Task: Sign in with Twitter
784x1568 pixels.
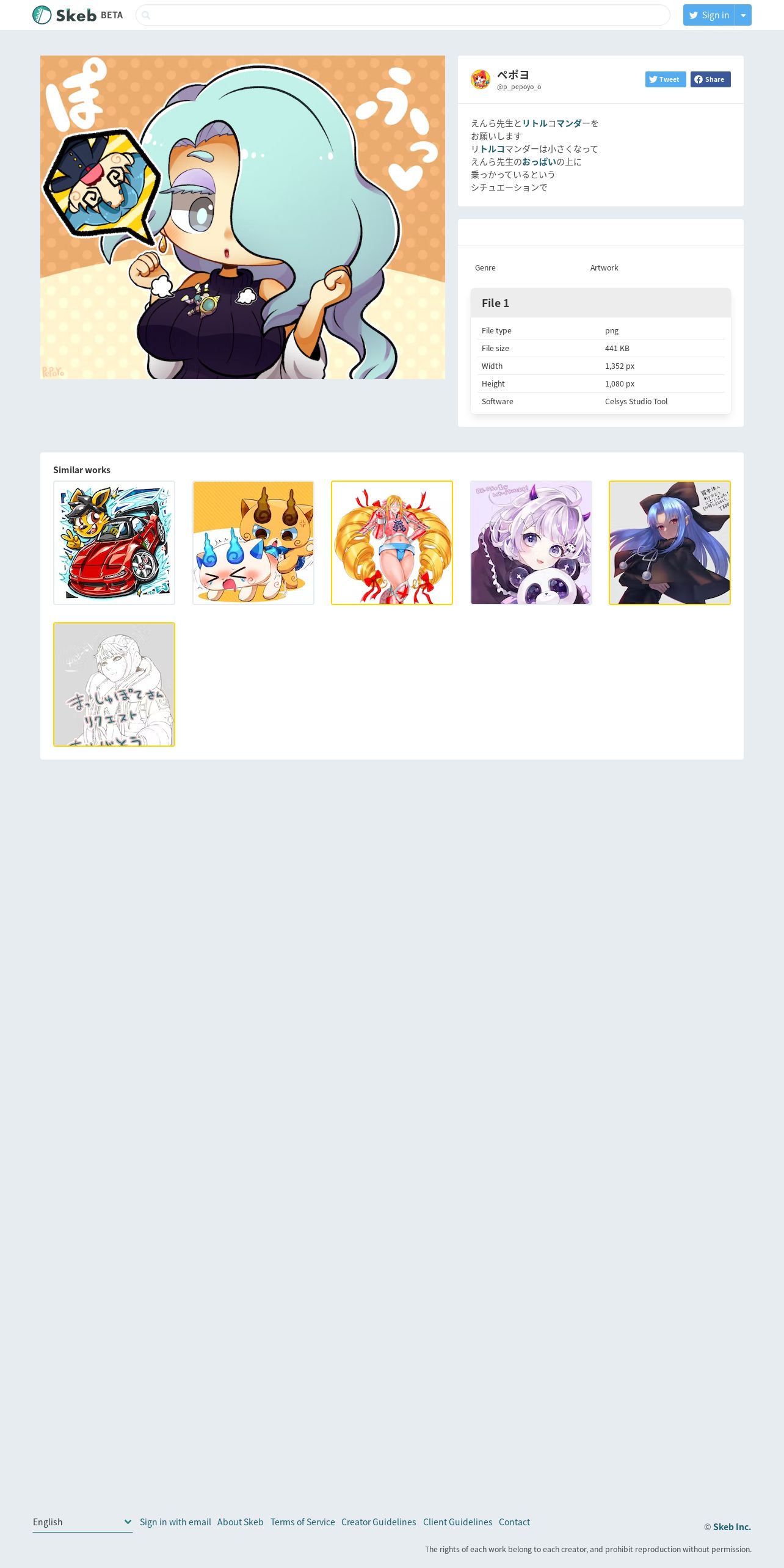Action: (x=708, y=15)
